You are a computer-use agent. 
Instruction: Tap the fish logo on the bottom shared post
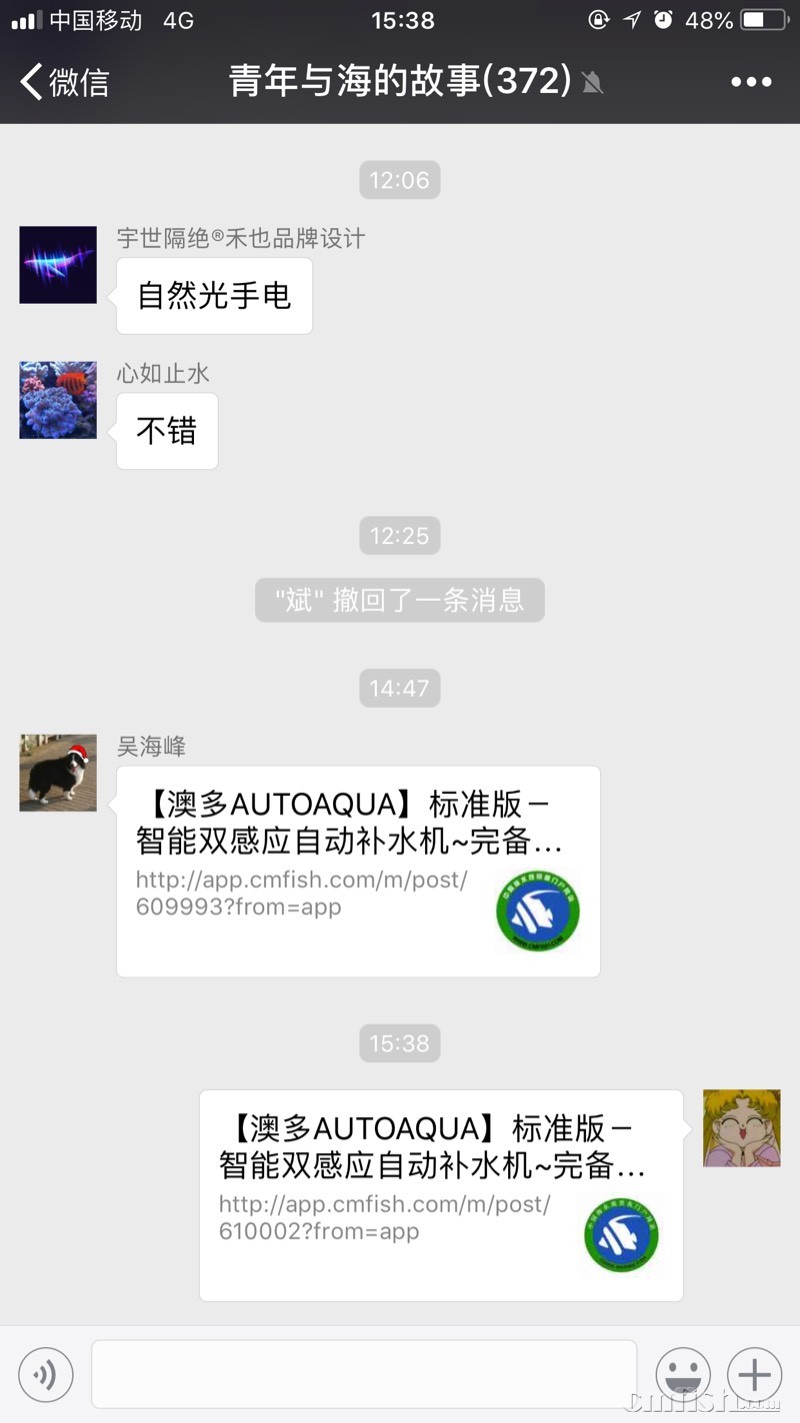[x=620, y=1235]
